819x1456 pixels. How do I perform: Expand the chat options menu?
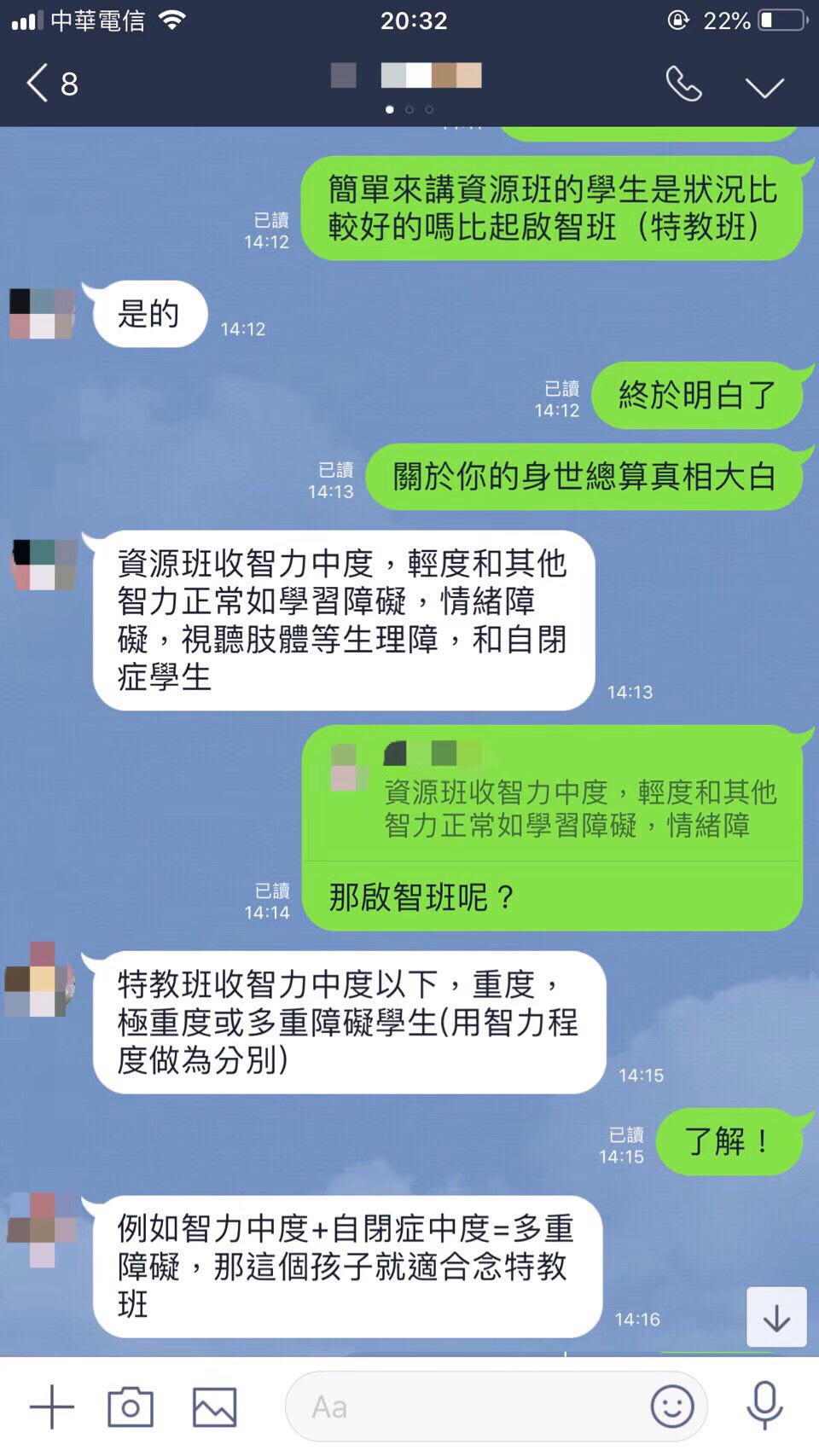(764, 87)
